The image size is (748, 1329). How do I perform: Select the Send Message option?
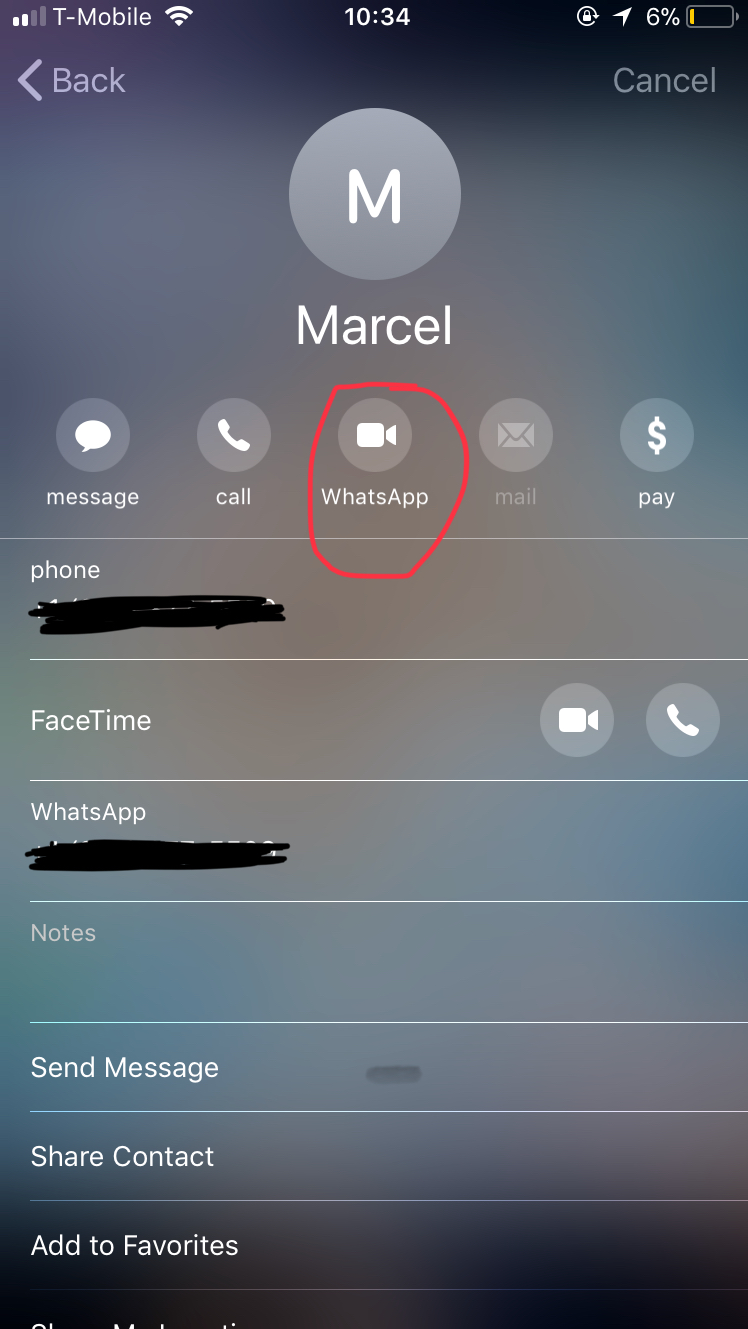(x=125, y=1067)
